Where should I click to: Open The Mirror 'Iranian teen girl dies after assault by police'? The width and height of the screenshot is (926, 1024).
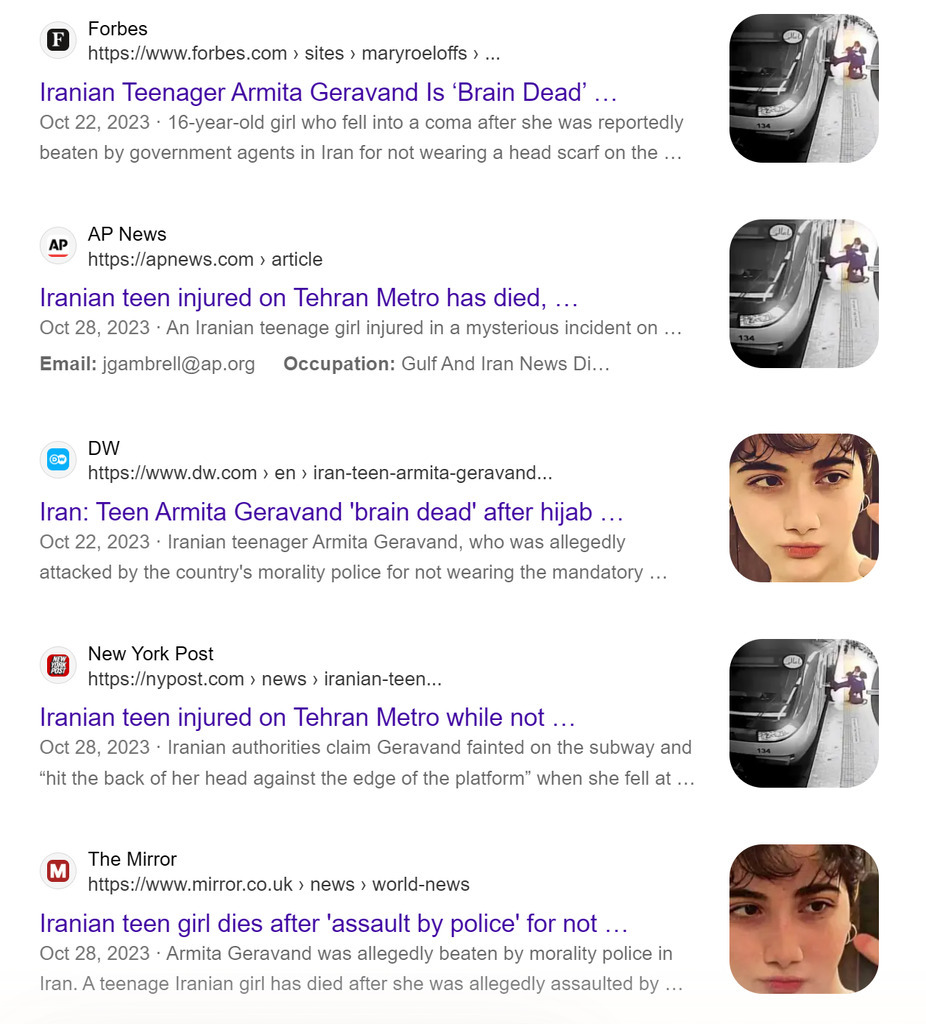pos(333,923)
